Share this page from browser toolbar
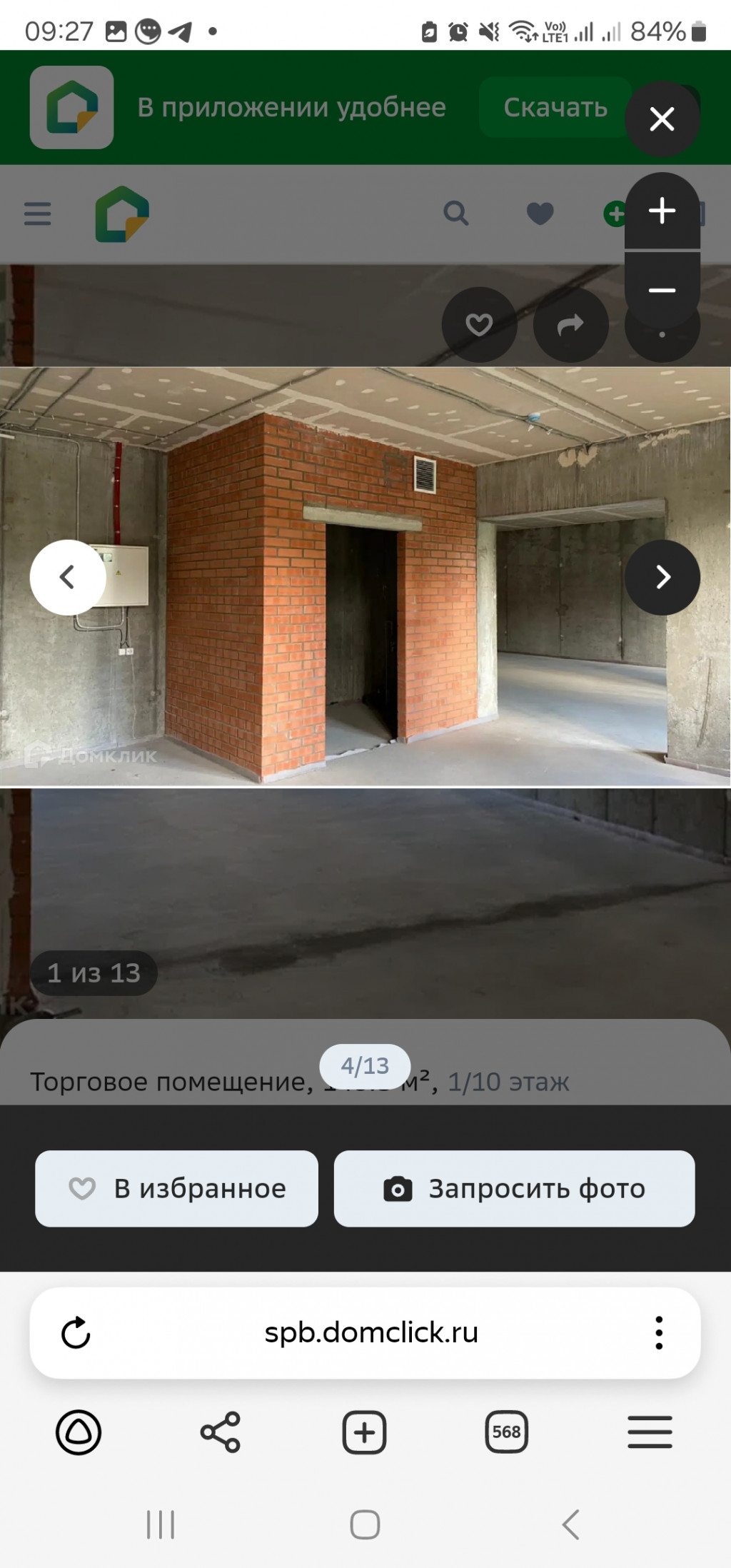Image resolution: width=731 pixels, height=1568 pixels. [221, 1432]
